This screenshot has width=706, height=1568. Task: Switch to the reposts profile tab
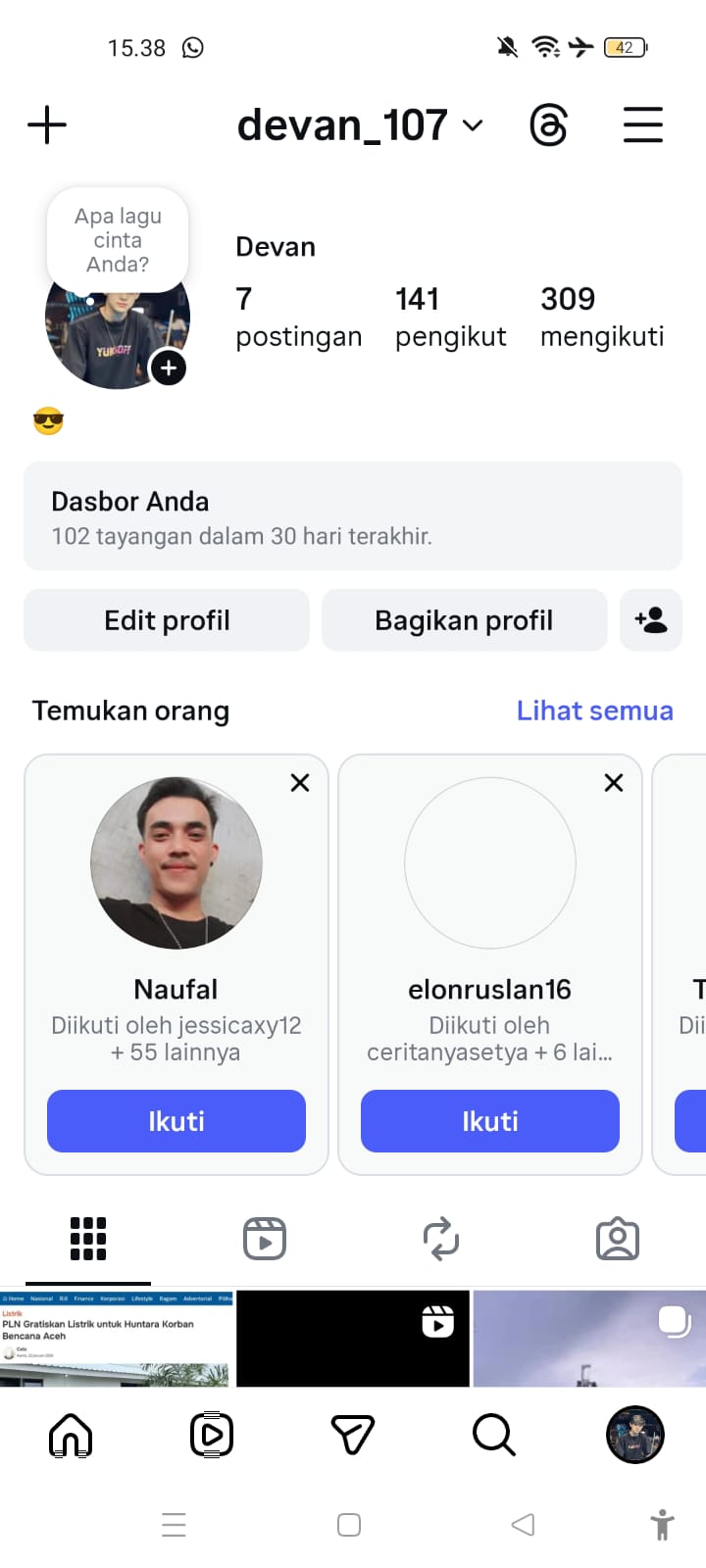pyautogui.click(x=441, y=1239)
